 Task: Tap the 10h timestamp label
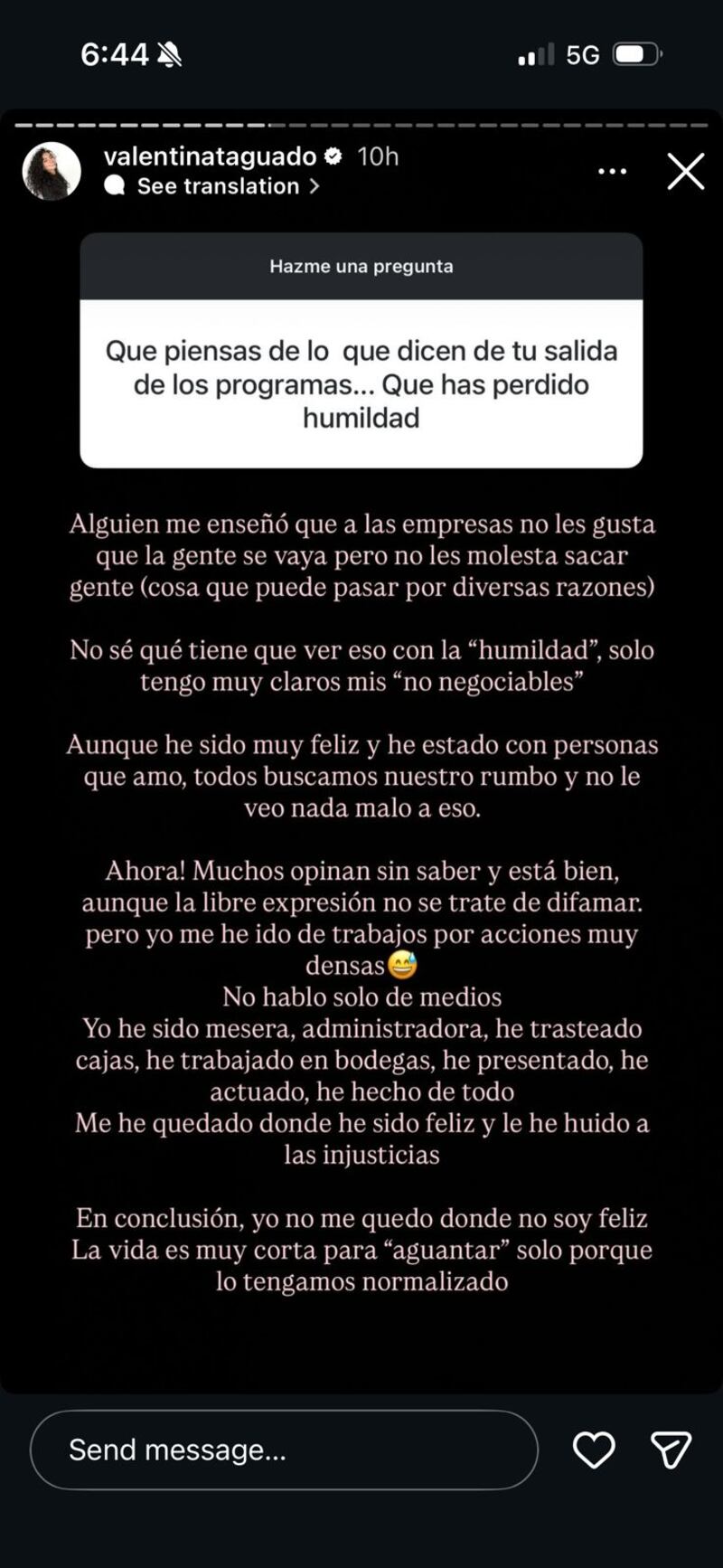[377, 156]
